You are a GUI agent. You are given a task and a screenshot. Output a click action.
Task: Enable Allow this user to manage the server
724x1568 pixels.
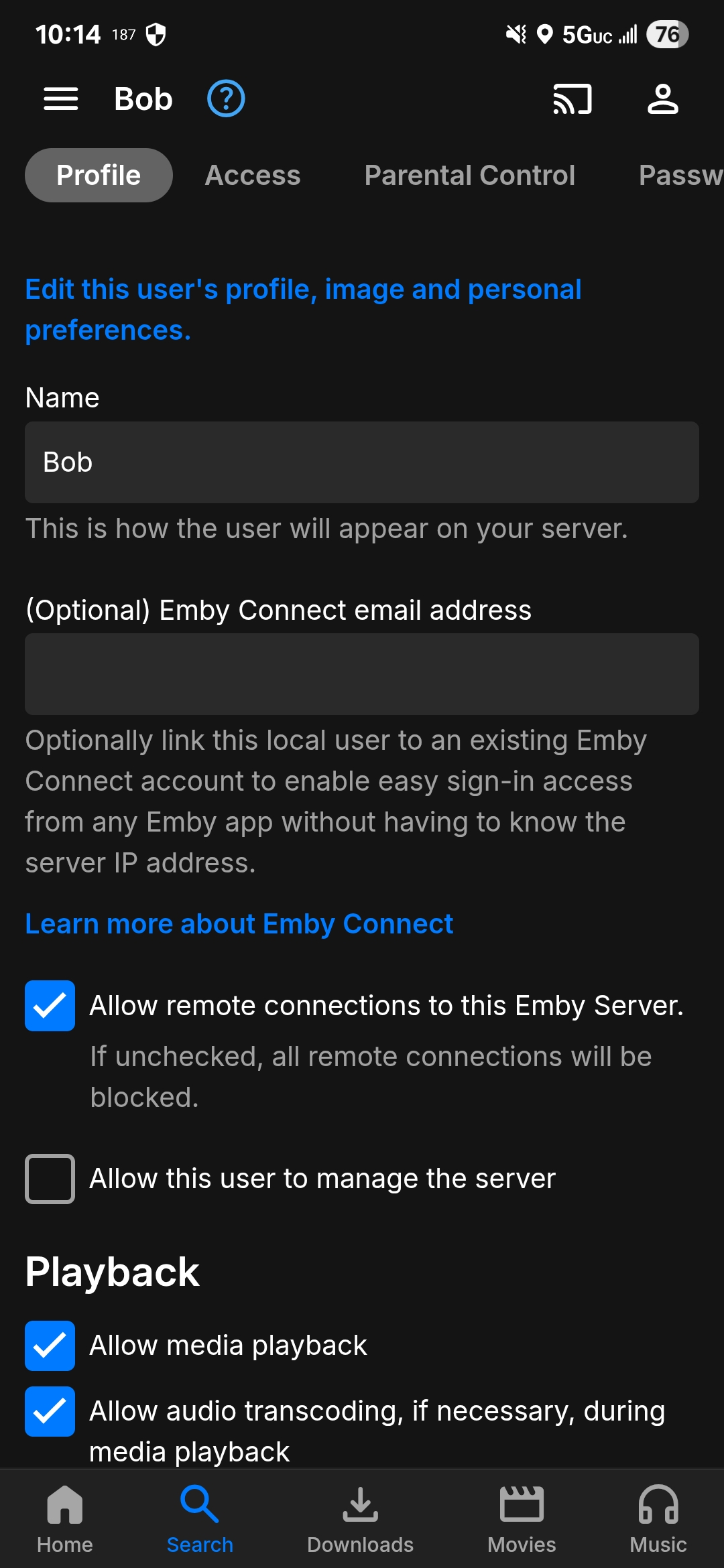pos(50,1179)
